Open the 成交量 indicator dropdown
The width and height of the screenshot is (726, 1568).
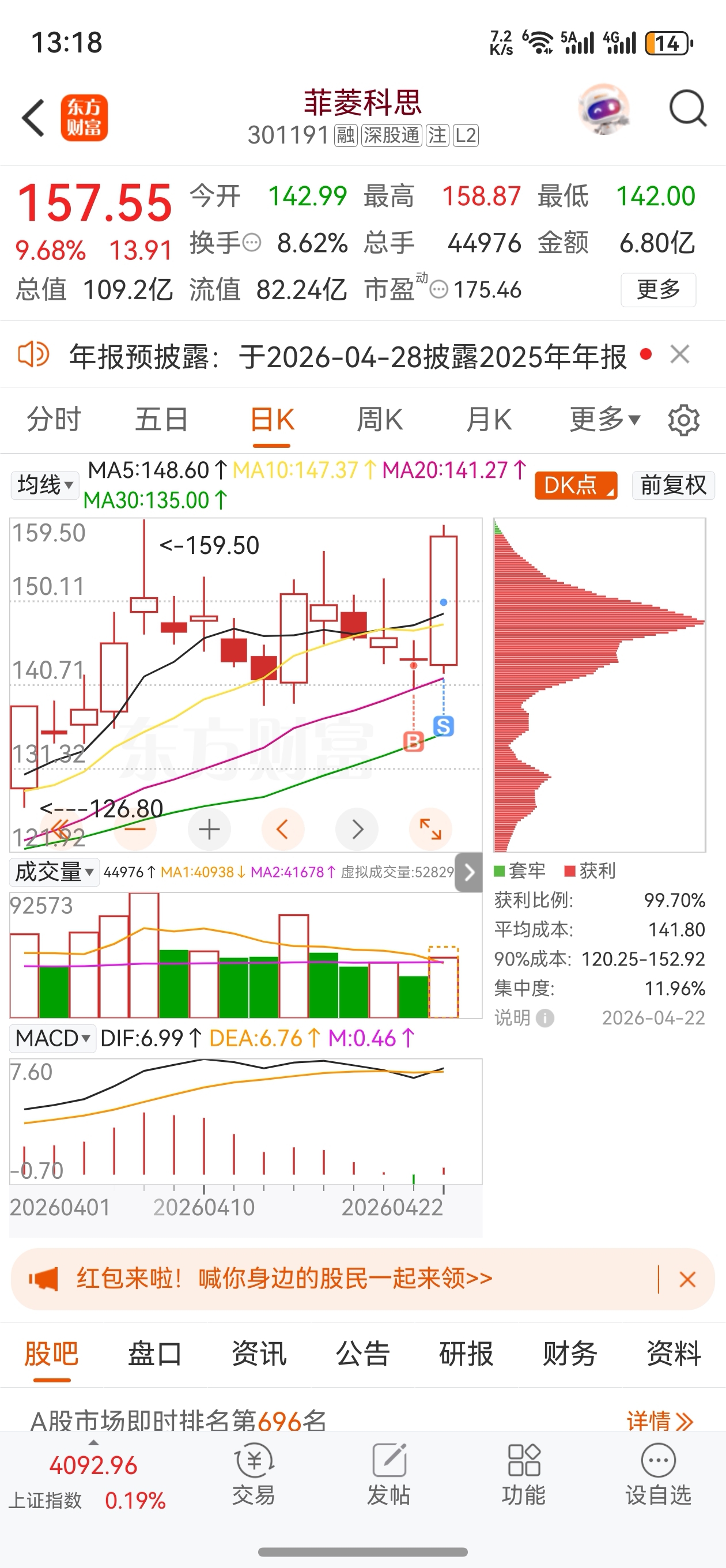(54, 872)
